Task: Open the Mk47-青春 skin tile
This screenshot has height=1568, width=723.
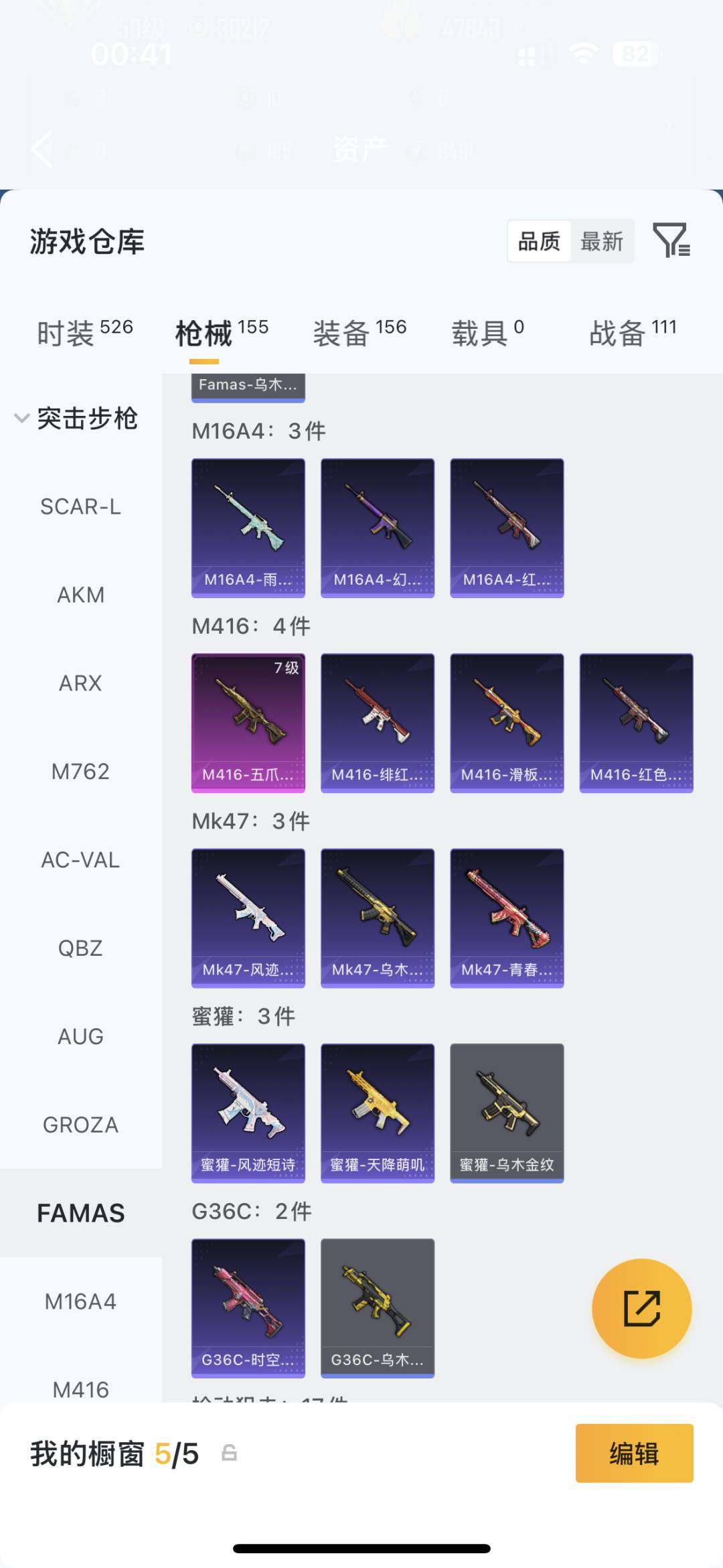Action: pos(507,918)
